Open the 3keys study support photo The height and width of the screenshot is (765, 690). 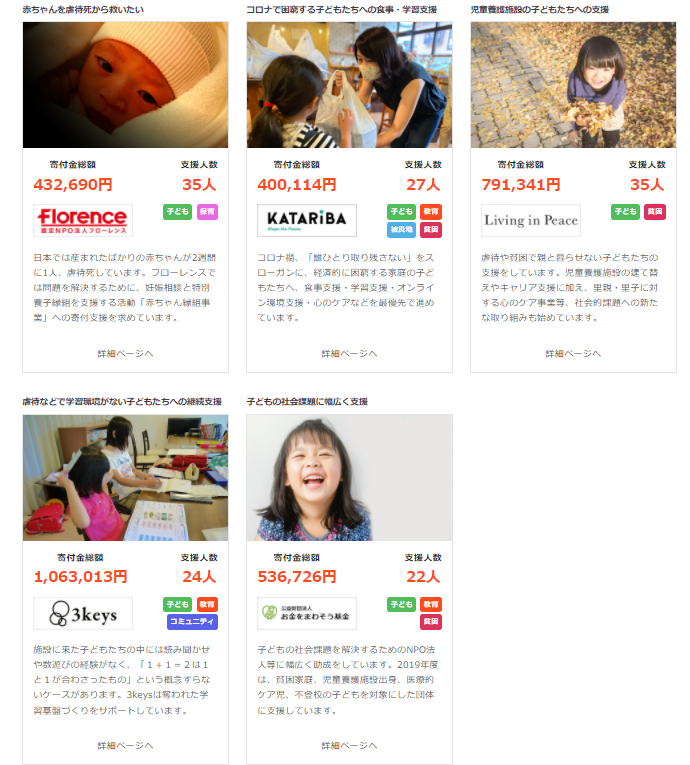point(125,477)
